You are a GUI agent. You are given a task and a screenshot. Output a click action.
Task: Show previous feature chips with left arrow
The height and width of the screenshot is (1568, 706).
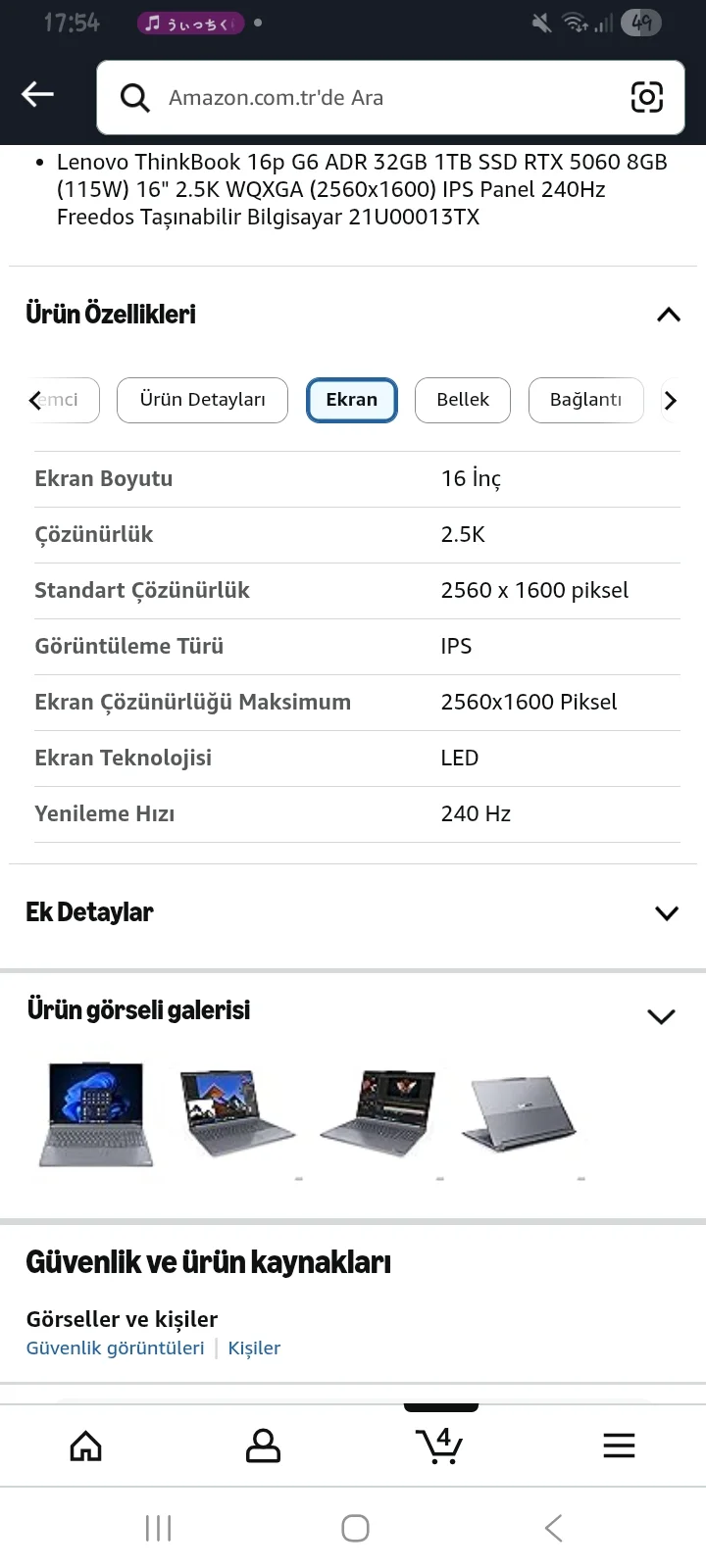click(x=36, y=400)
